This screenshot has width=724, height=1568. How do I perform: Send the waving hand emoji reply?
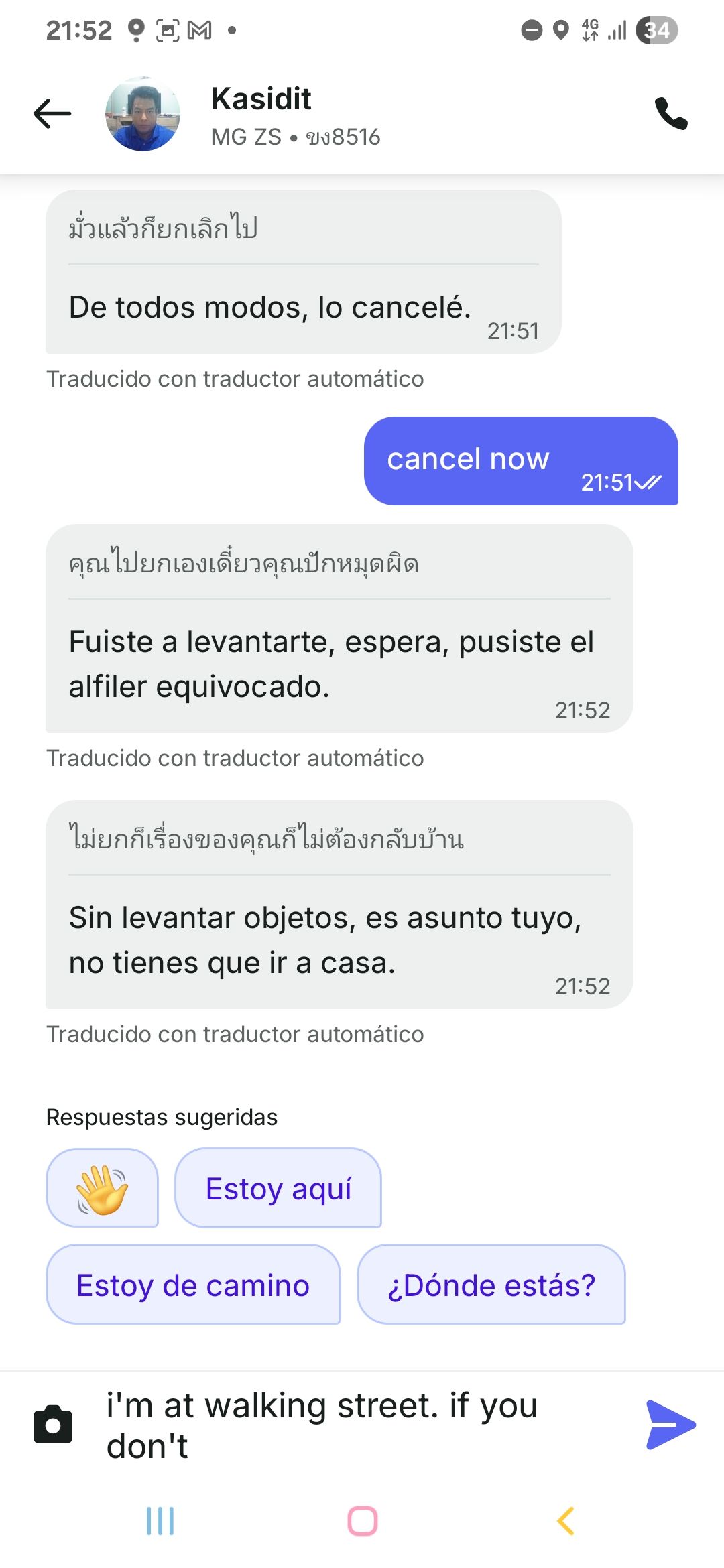tap(102, 1188)
